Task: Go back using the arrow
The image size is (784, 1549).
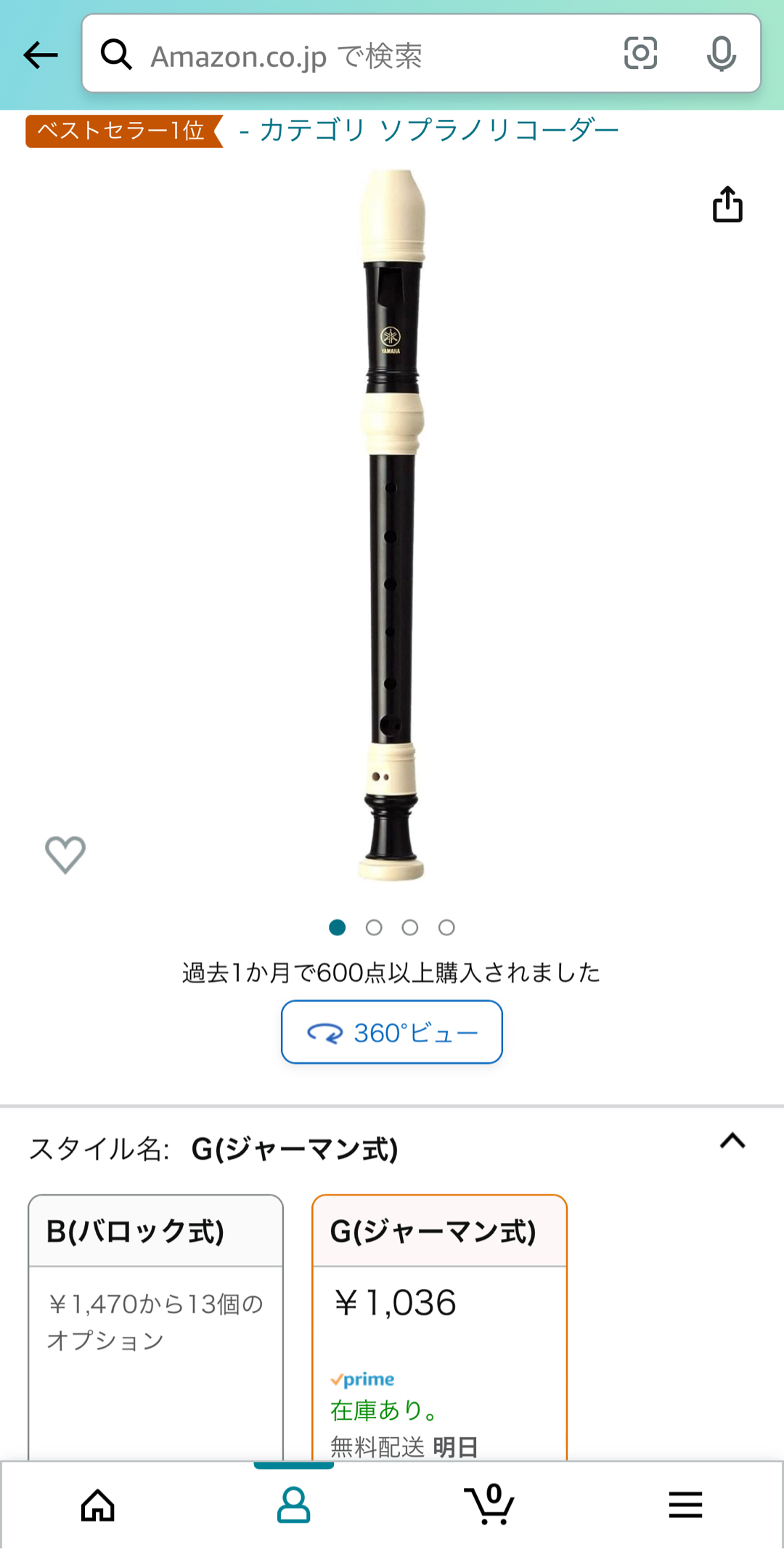Action: point(41,55)
